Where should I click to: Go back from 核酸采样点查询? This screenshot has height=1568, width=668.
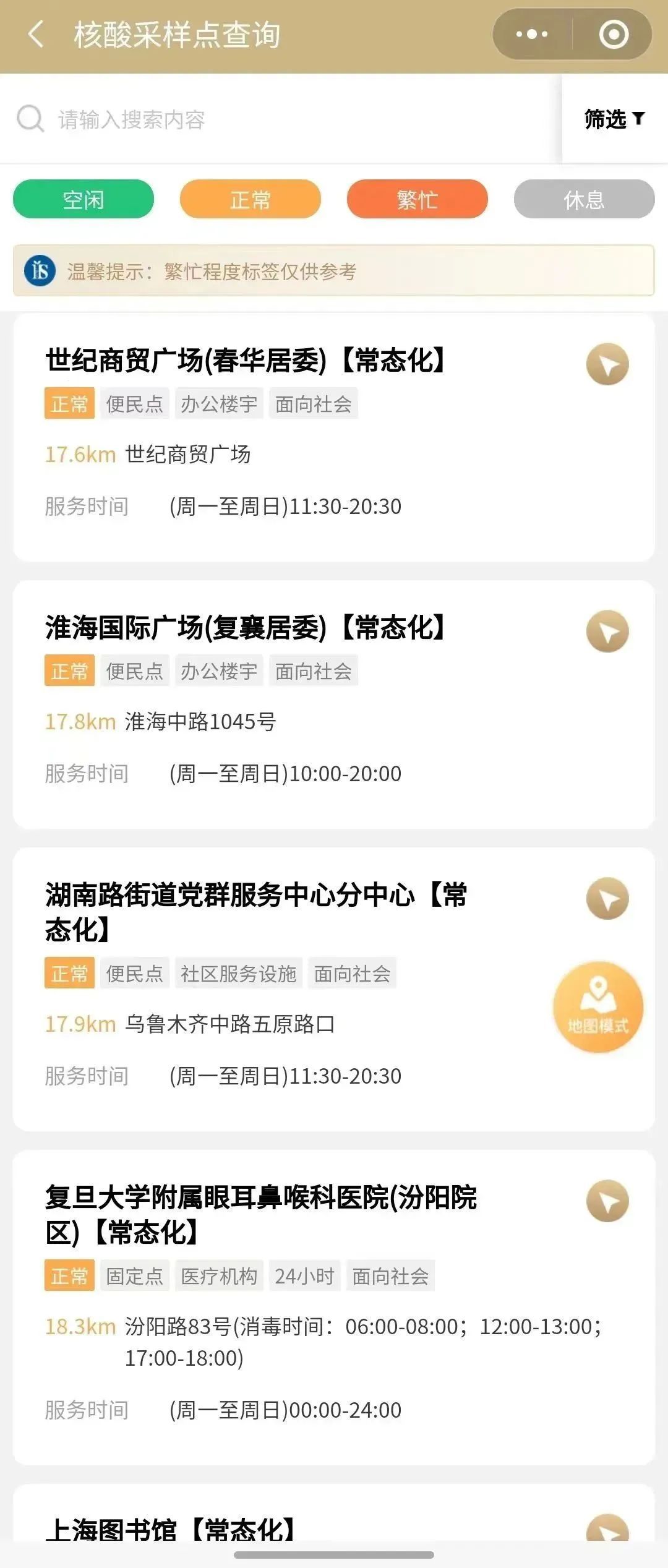pos(36,34)
